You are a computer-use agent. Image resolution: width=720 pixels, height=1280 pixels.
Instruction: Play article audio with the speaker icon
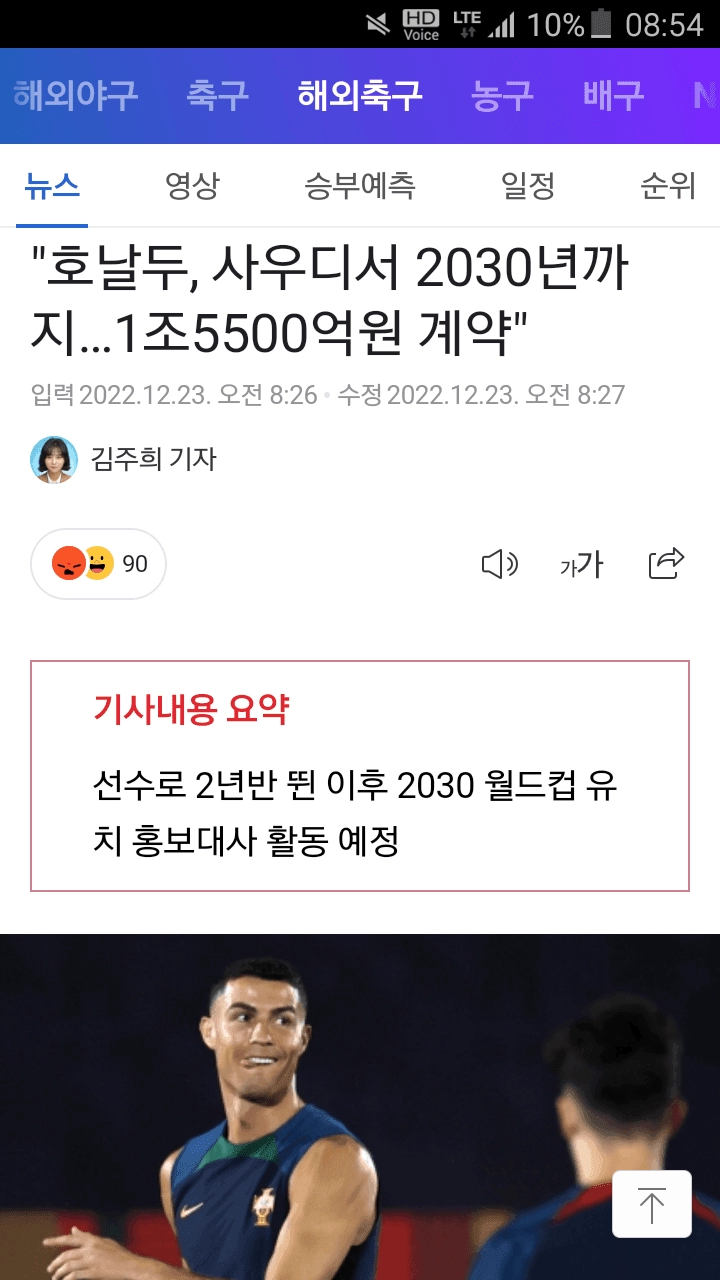click(x=500, y=564)
